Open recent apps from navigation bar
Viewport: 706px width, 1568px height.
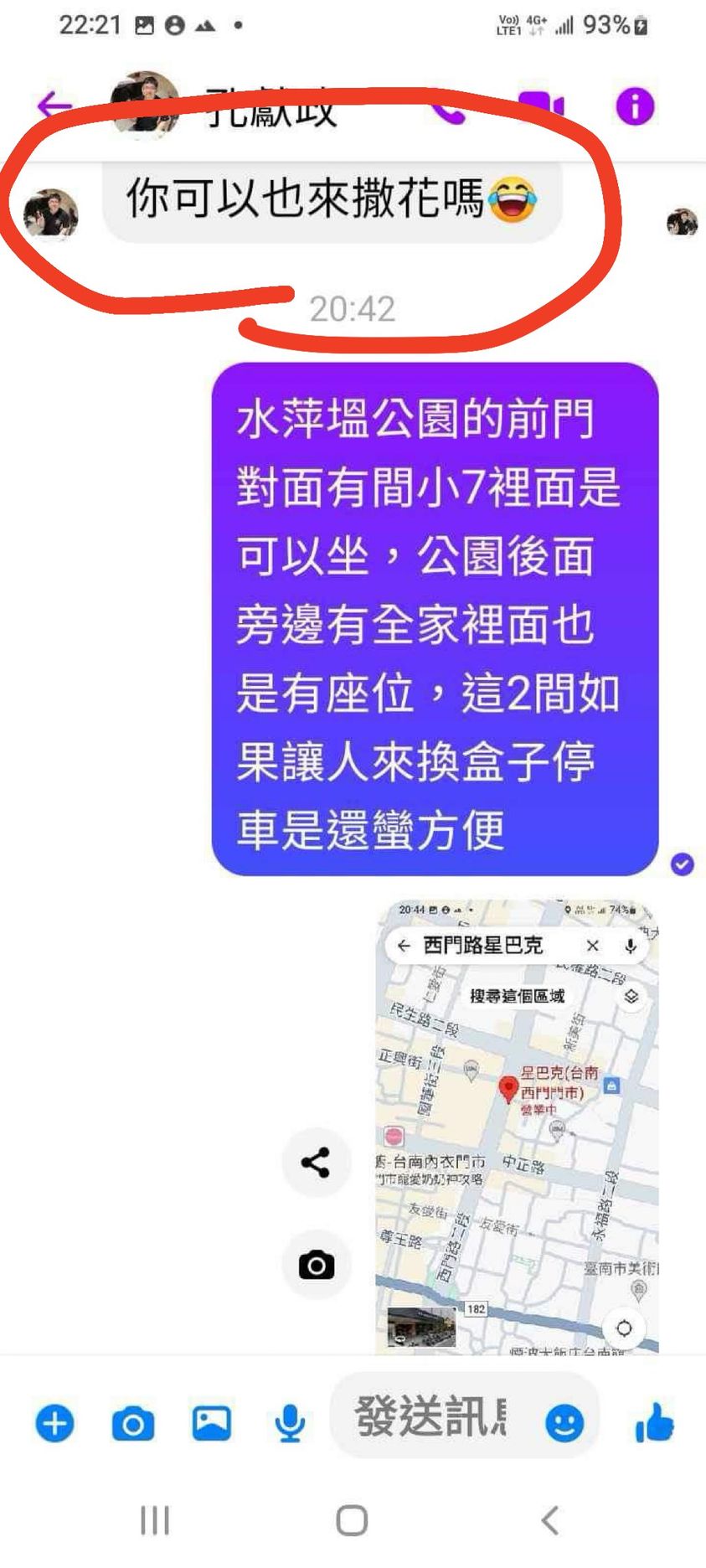click(x=155, y=1520)
